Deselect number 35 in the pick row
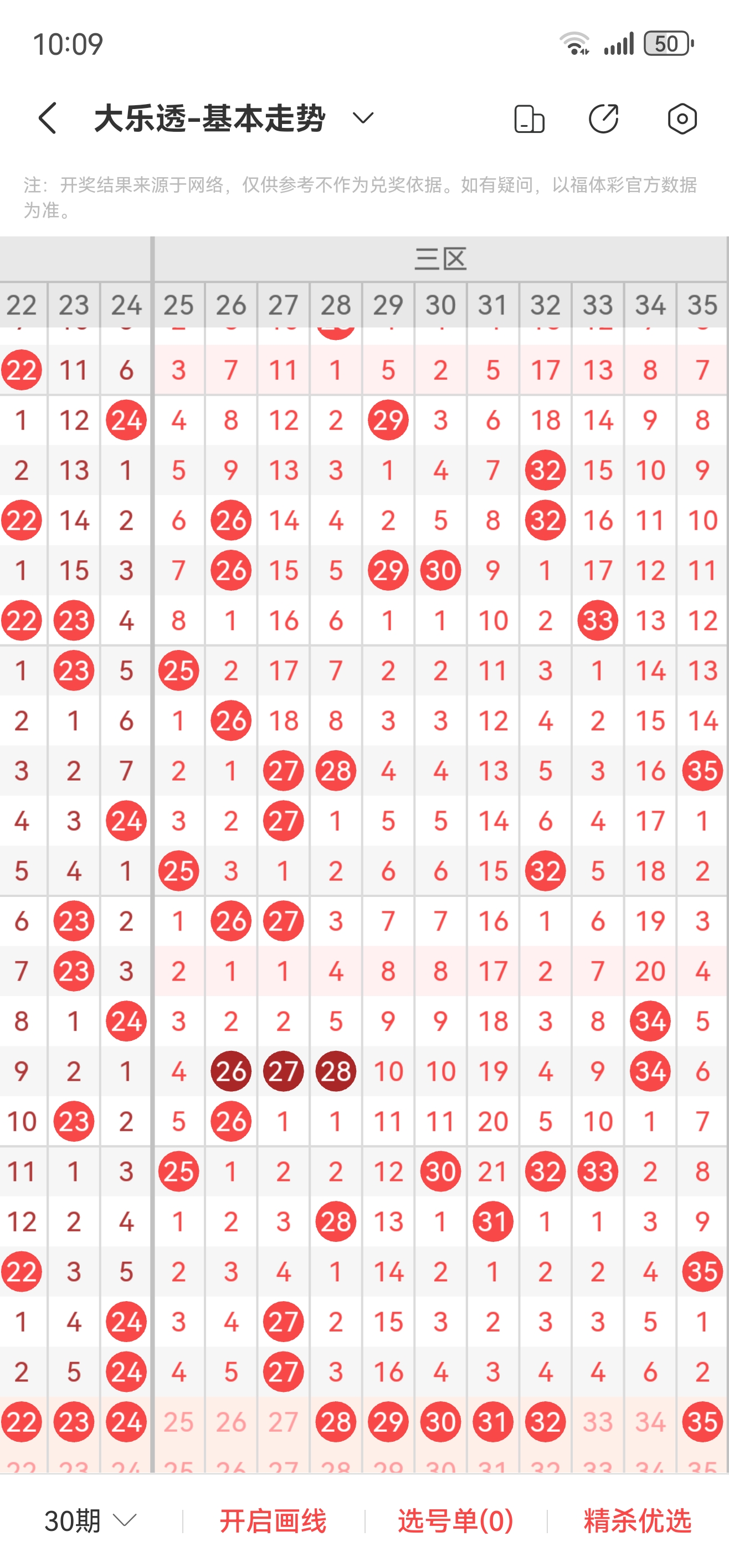This screenshot has height=1568, width=729. [702, 1422]
